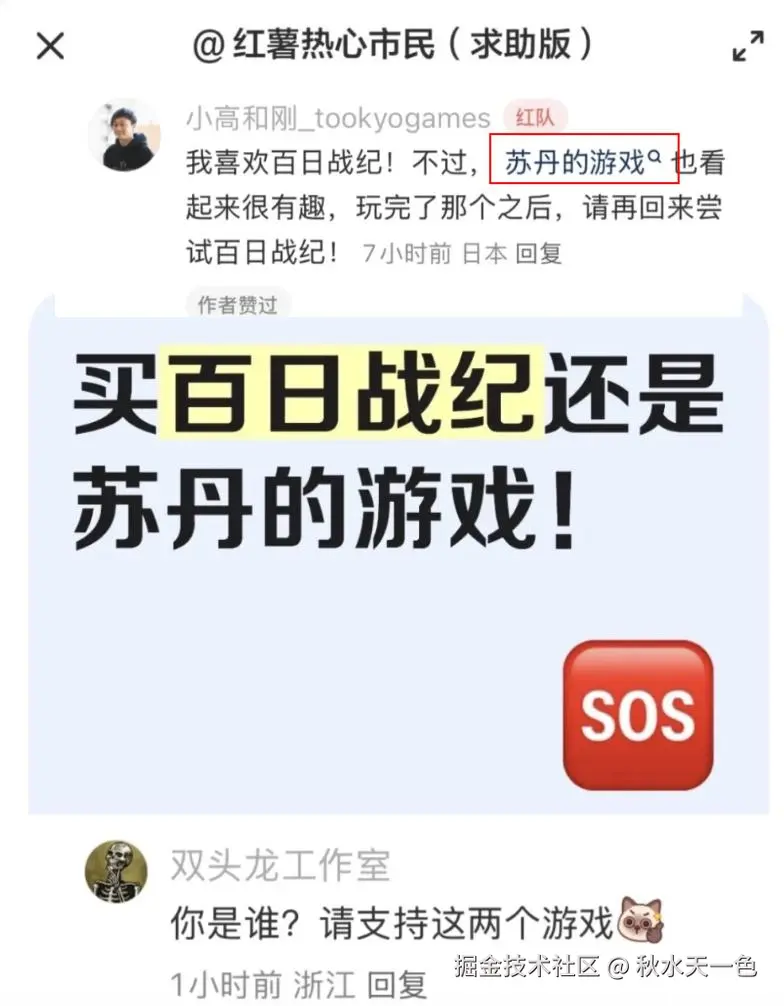
Task: Tap the 双头龙工作室 username
Action: click(281, 865)
